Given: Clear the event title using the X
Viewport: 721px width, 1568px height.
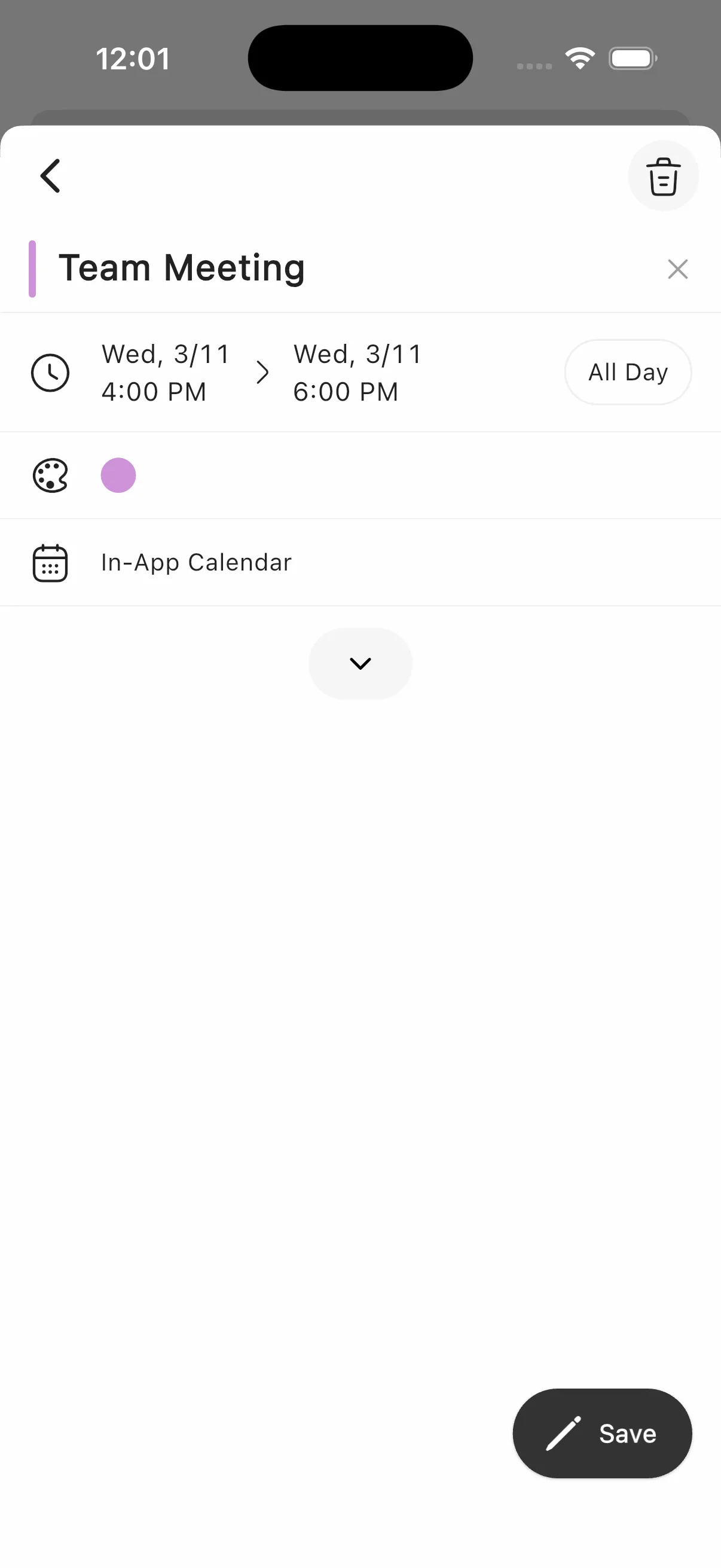Looking at the screenshot, I should pos(678,269).
